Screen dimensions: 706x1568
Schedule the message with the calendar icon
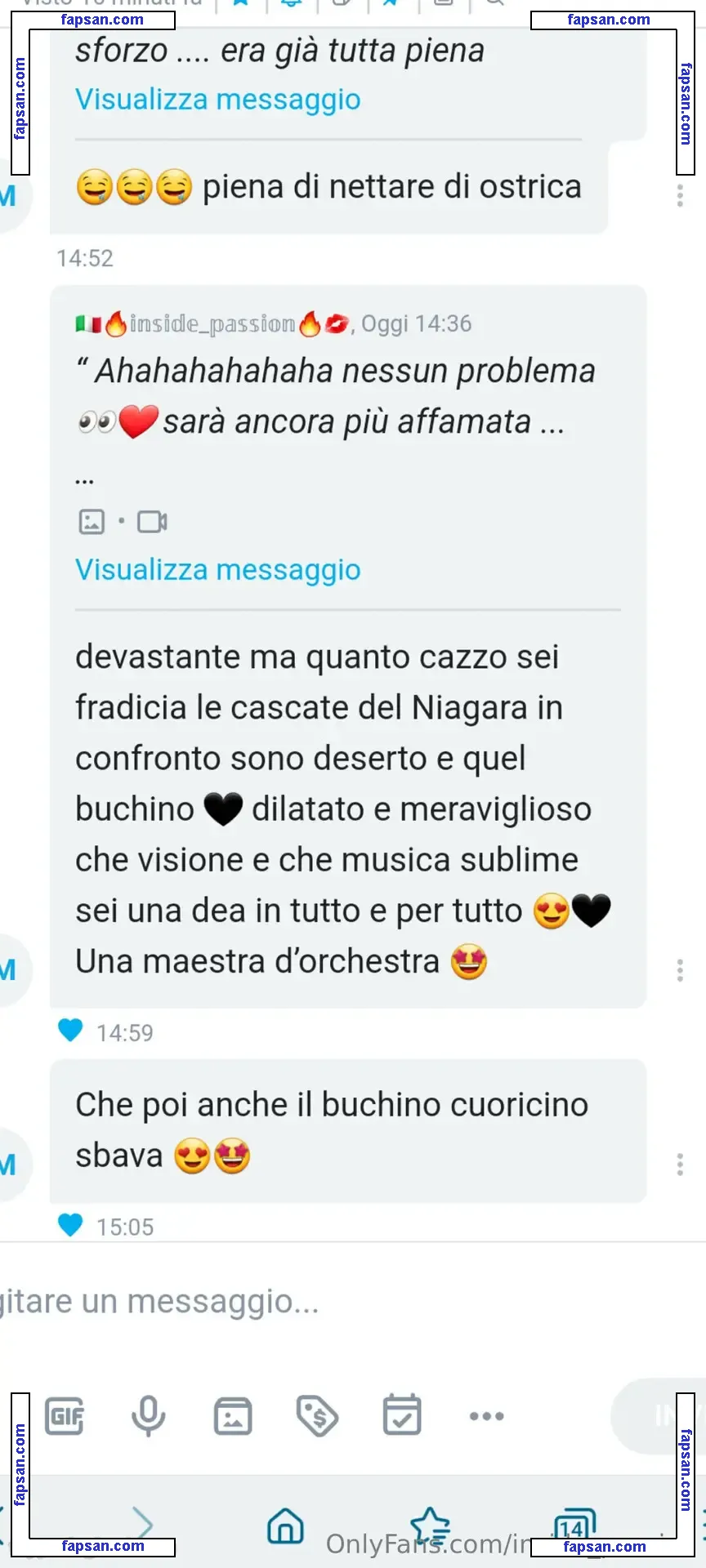[402, 1416]
